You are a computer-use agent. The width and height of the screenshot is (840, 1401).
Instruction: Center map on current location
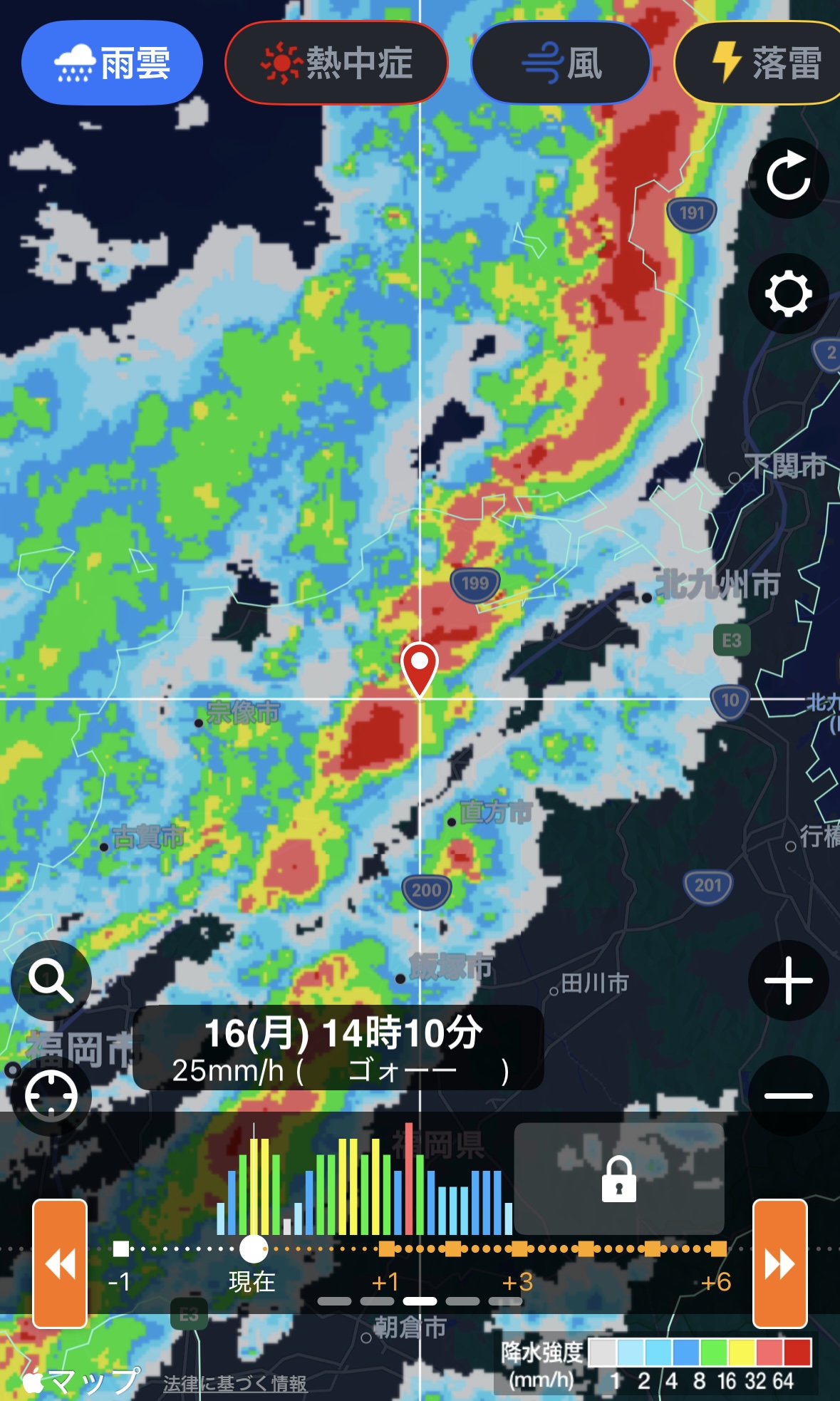click(x=51, y=1095)
